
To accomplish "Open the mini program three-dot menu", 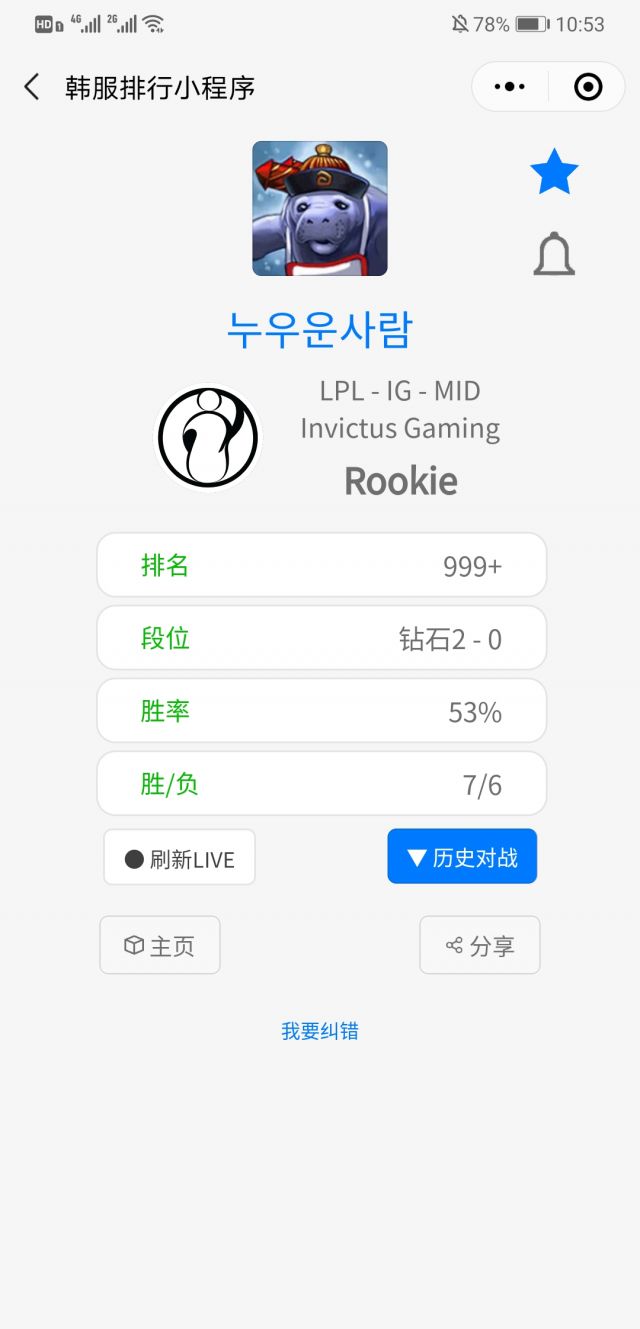I will click(510, 87).
